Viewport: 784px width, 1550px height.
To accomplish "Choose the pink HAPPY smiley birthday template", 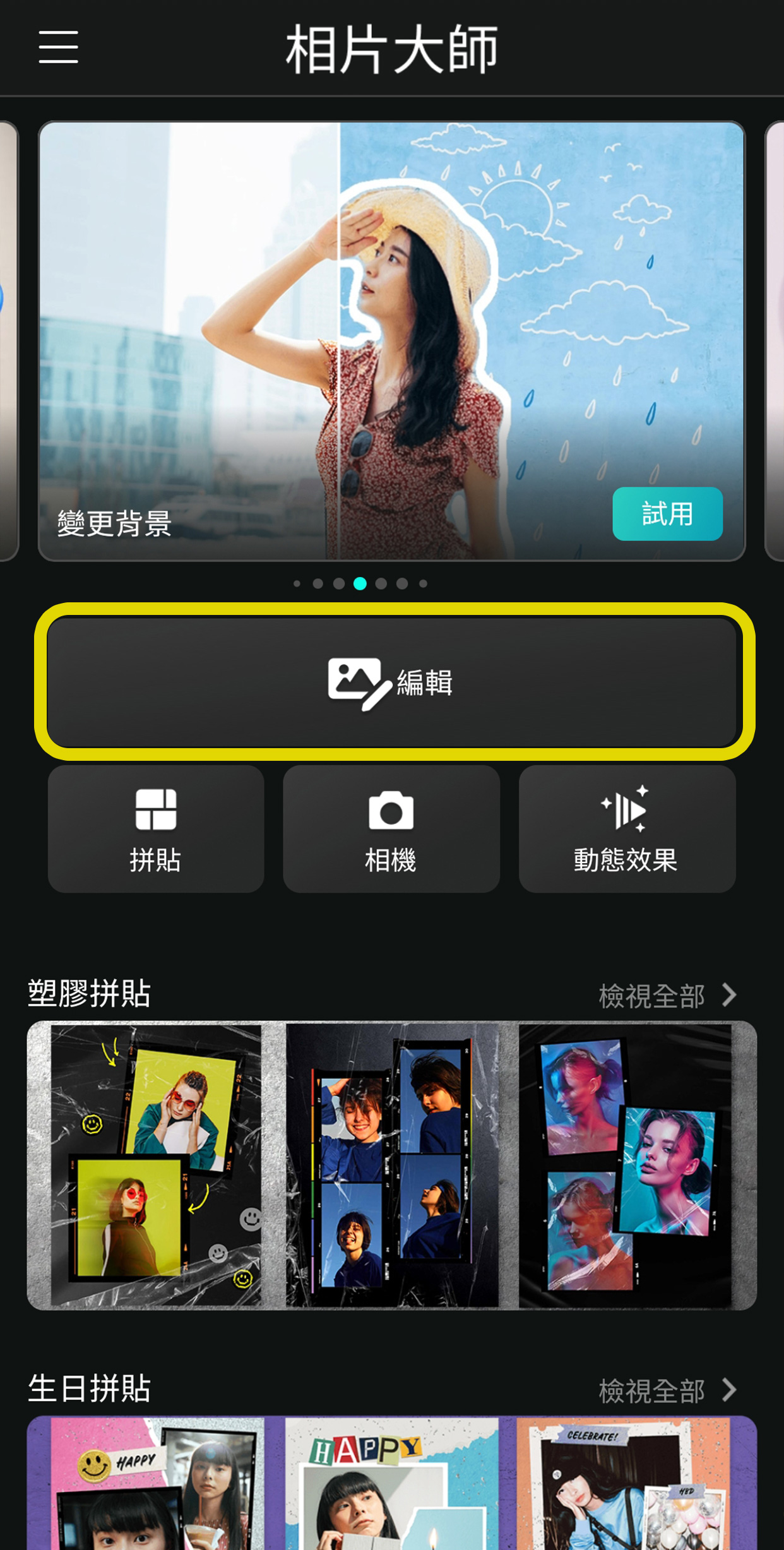I will [156, 1484].
